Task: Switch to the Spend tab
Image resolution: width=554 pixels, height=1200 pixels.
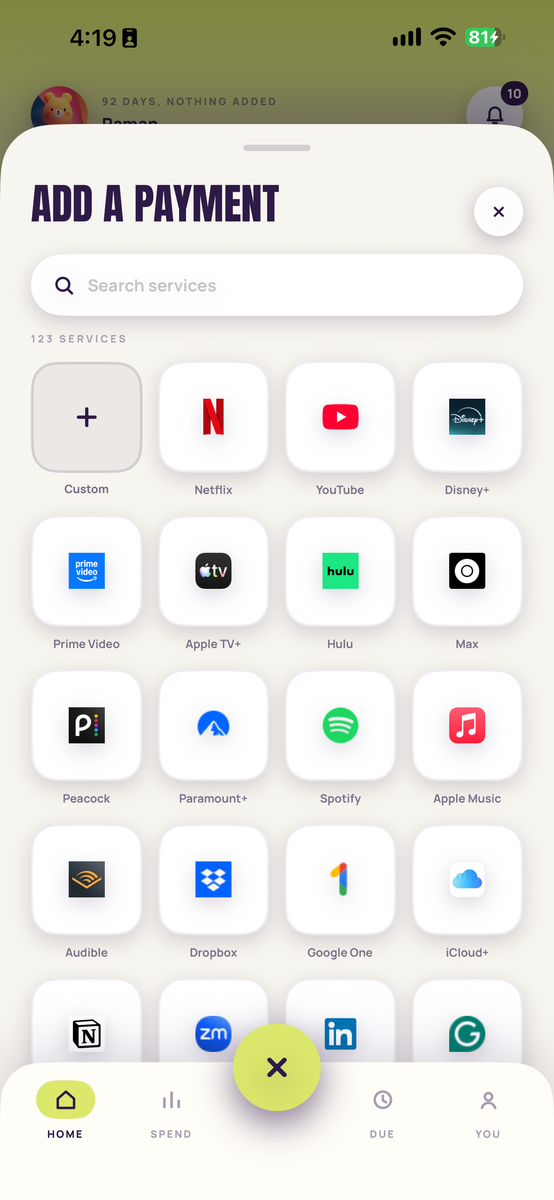Action: point(171,1112)
